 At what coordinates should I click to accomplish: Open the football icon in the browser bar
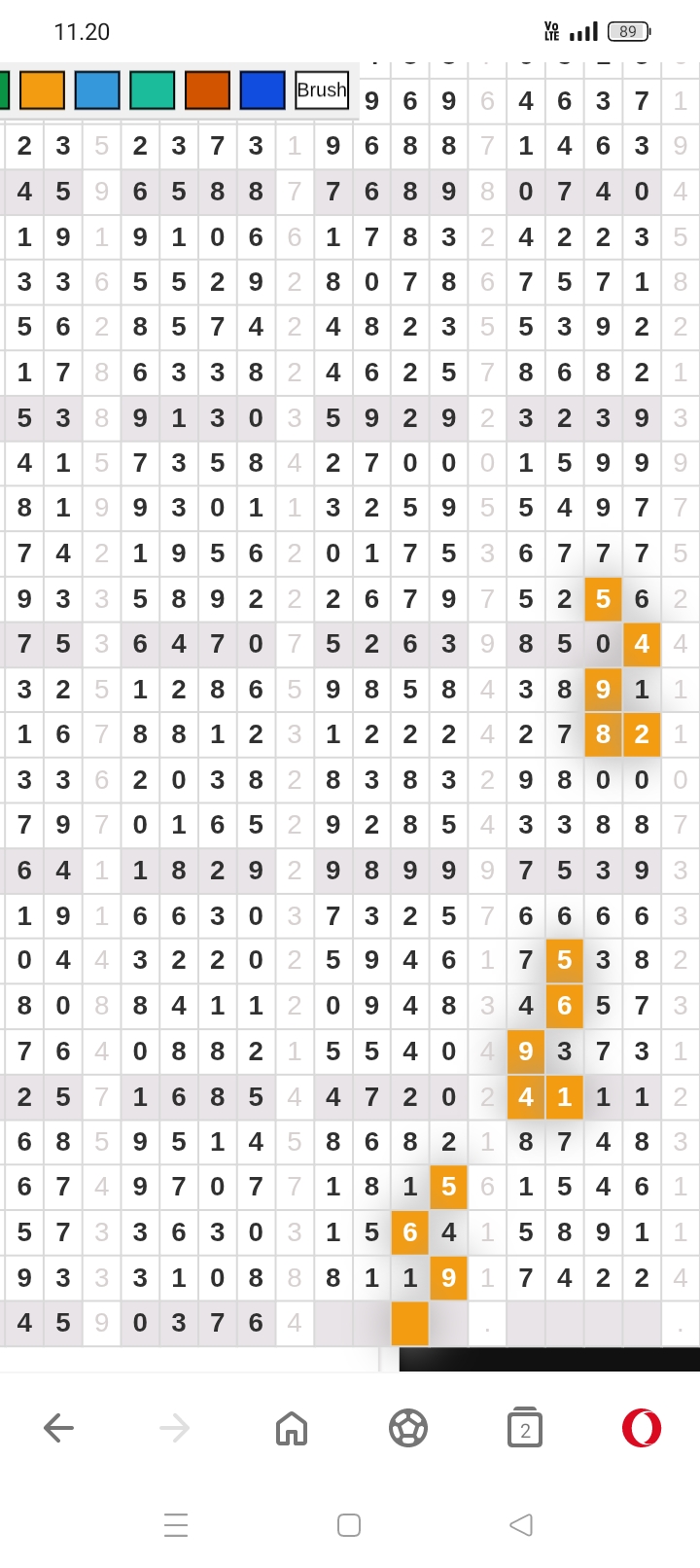(x=408, y=1428)
